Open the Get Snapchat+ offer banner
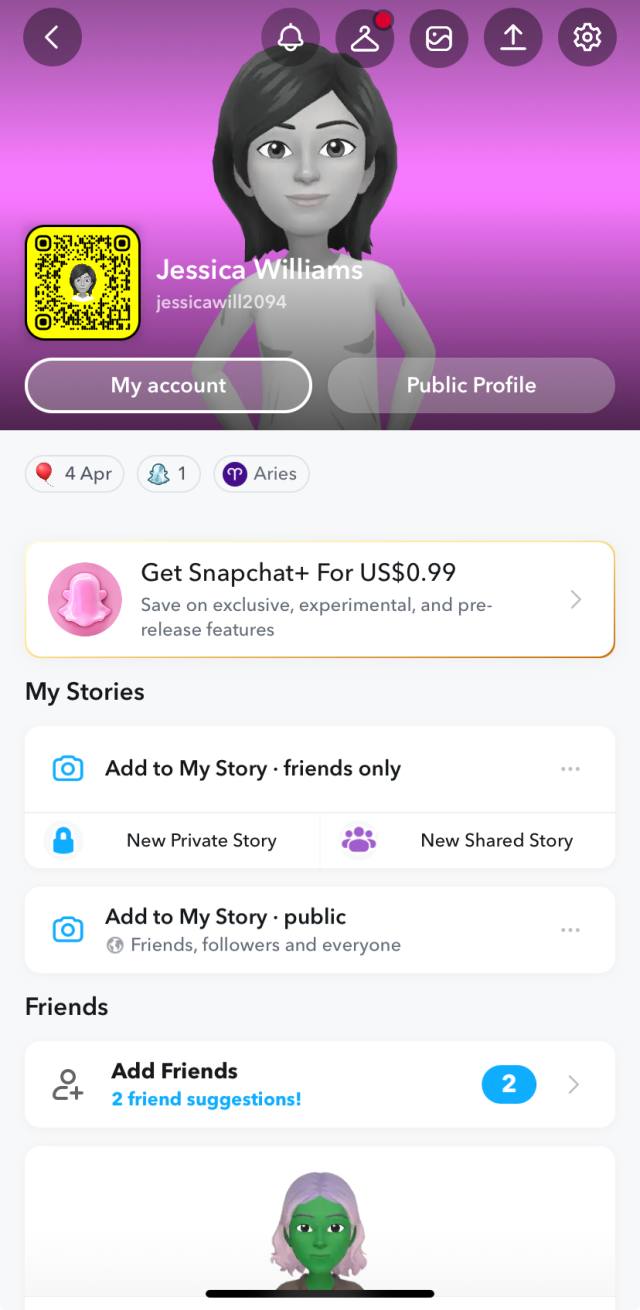Image resolution: width=640 pixels, height=1310 pixels. click(320, 600)
